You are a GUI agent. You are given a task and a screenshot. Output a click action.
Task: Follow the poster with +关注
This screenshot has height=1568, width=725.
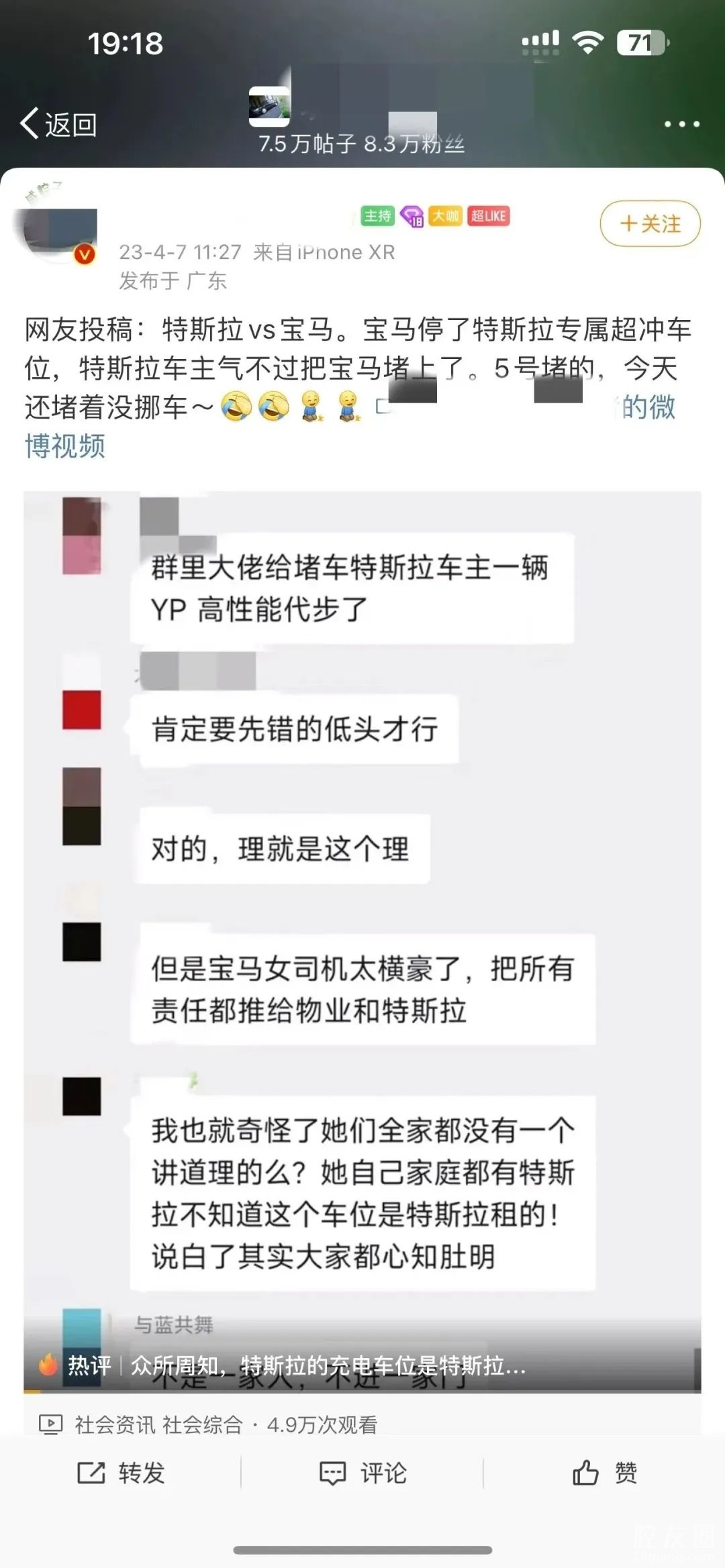click(650, 223)
